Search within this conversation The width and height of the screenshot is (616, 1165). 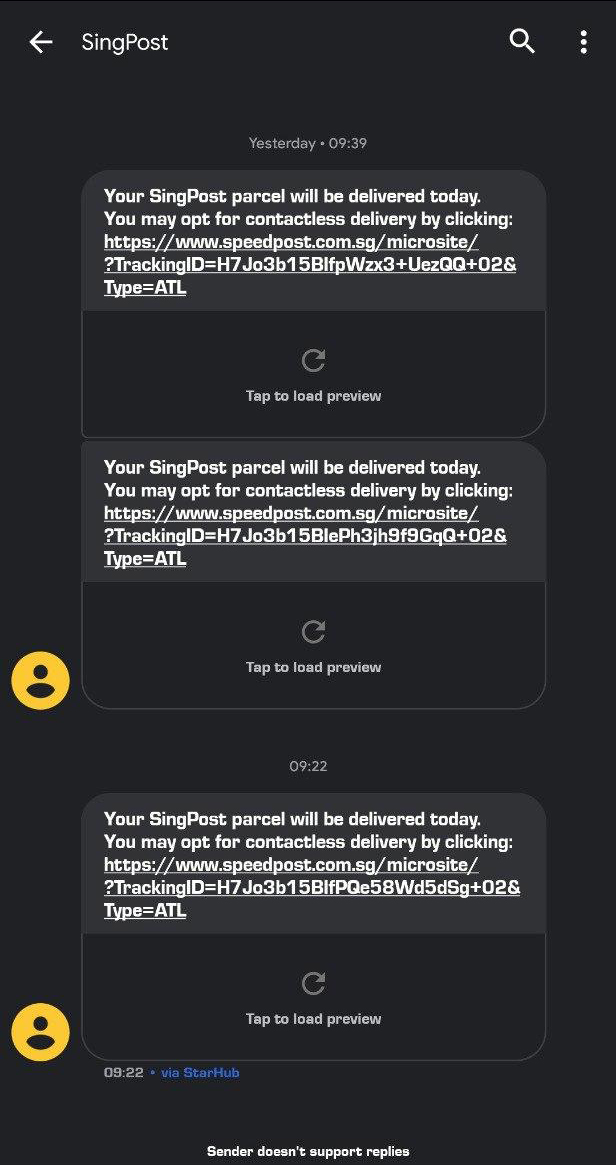point(522,41)
